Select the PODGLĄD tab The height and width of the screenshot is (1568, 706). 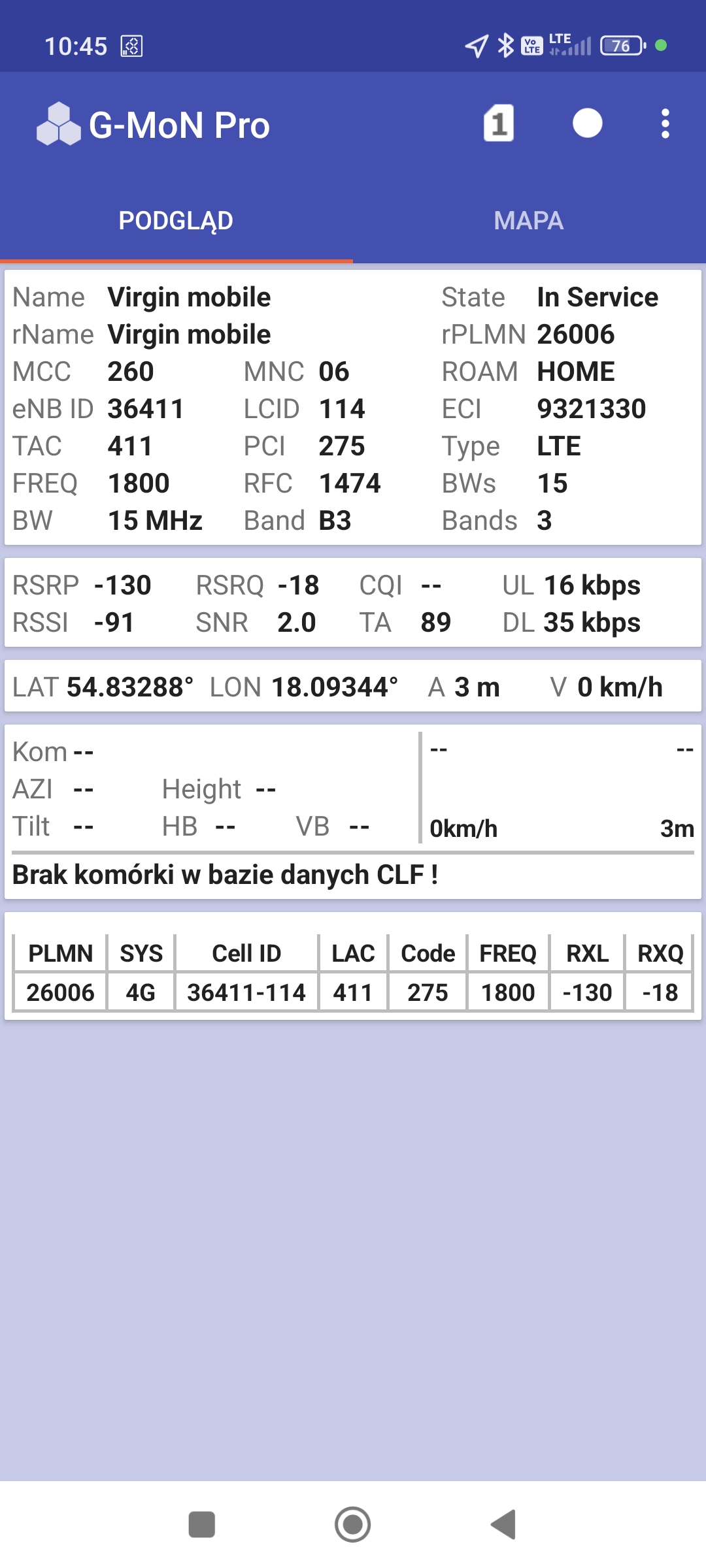[x=176, y=221]
